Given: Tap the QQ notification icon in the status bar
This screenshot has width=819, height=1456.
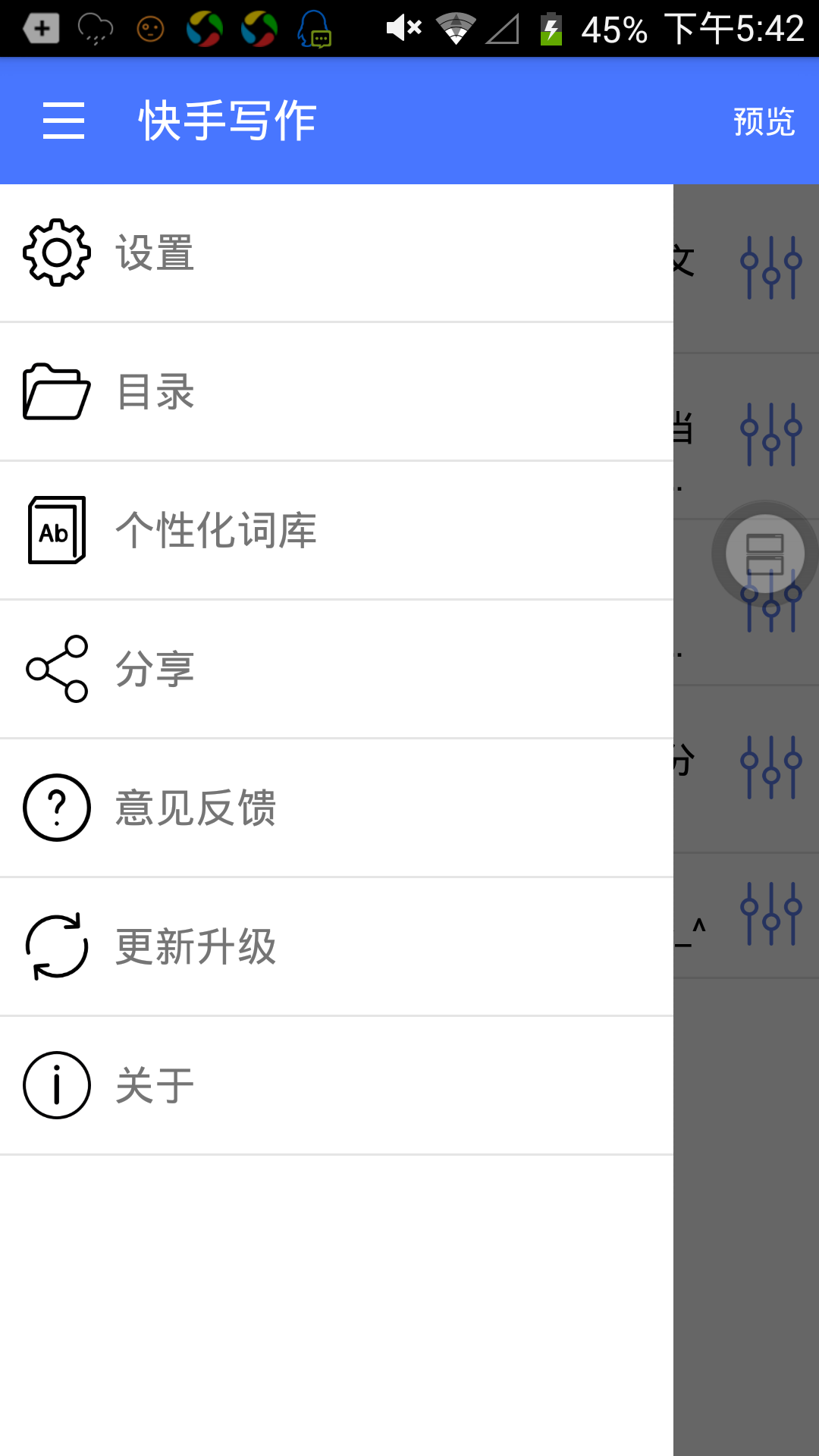Looking at the screenshot, I should [313, 29].
